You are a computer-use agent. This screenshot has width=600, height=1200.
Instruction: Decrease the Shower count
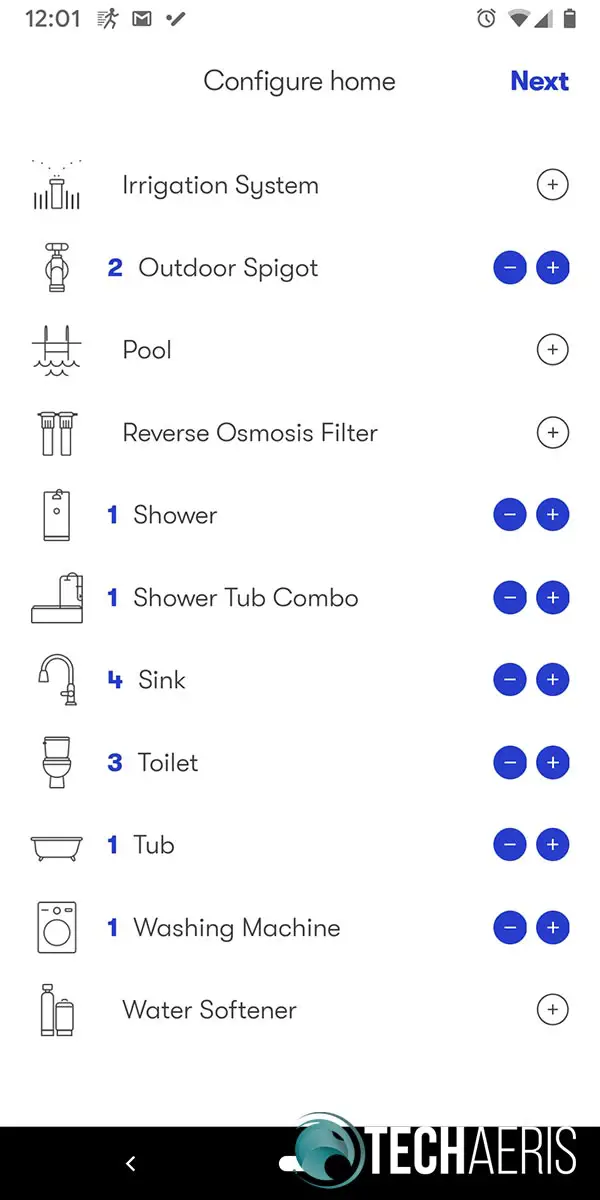(510, 515)
